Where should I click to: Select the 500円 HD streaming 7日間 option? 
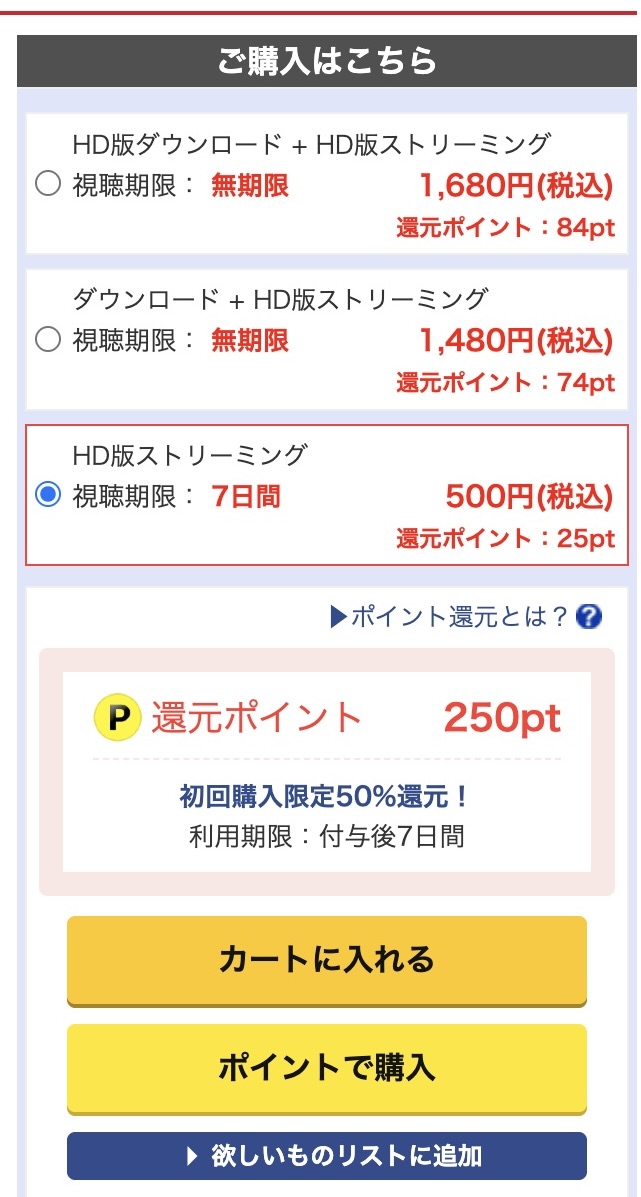click(48, 495)
